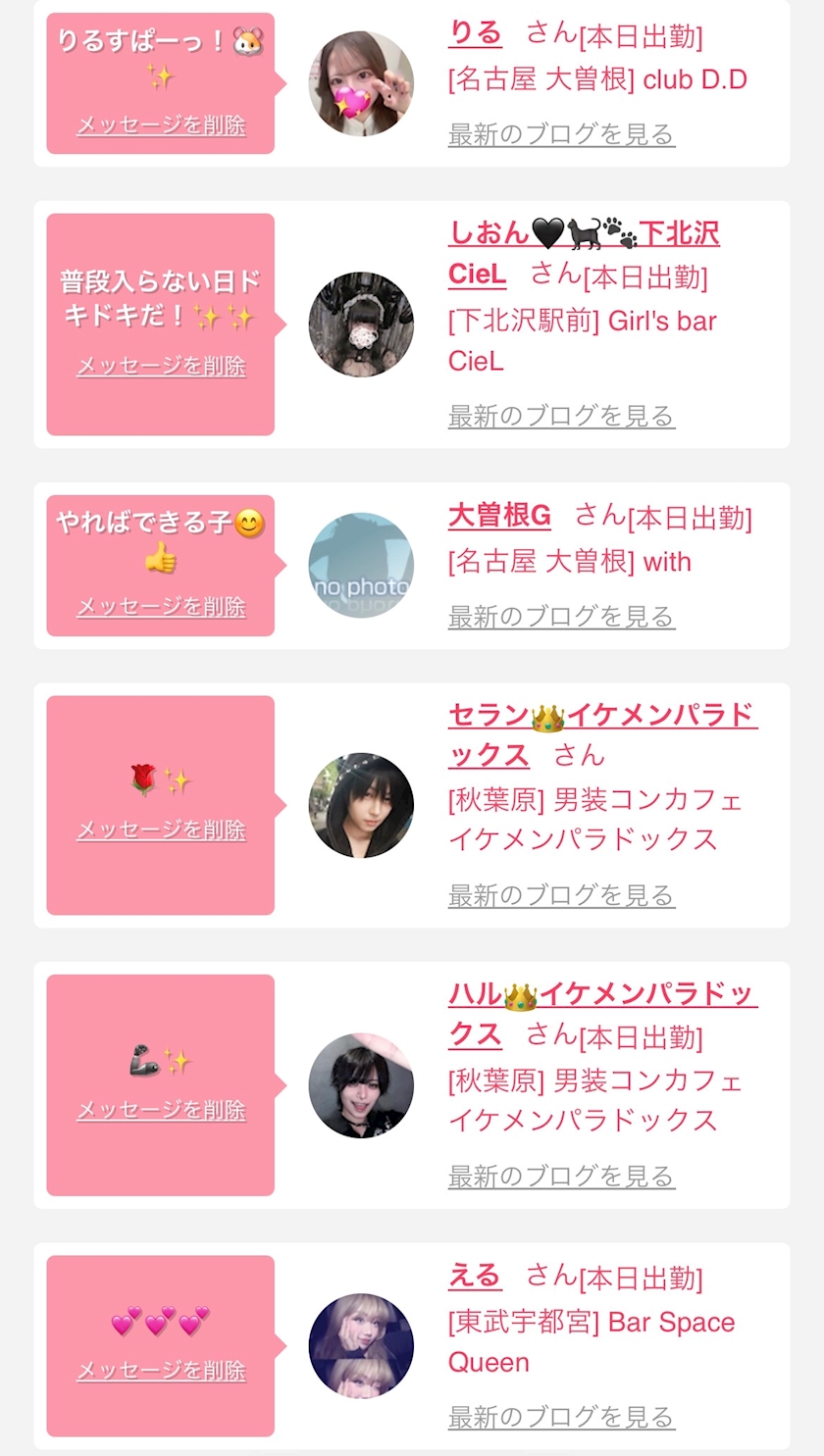
Task: Open りる's profile name link
Action: [x=475, y=33]
